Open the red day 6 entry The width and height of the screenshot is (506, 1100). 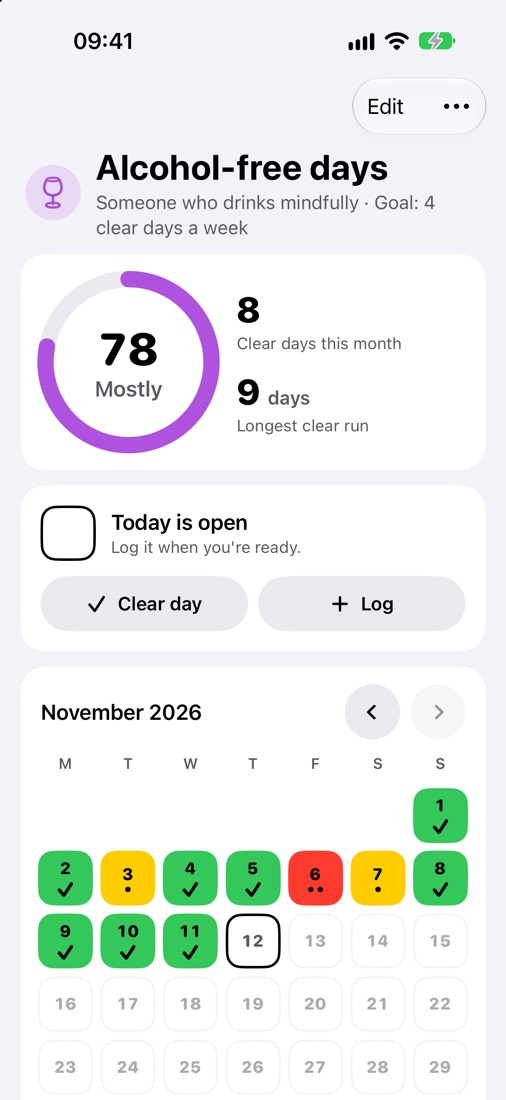315,878
